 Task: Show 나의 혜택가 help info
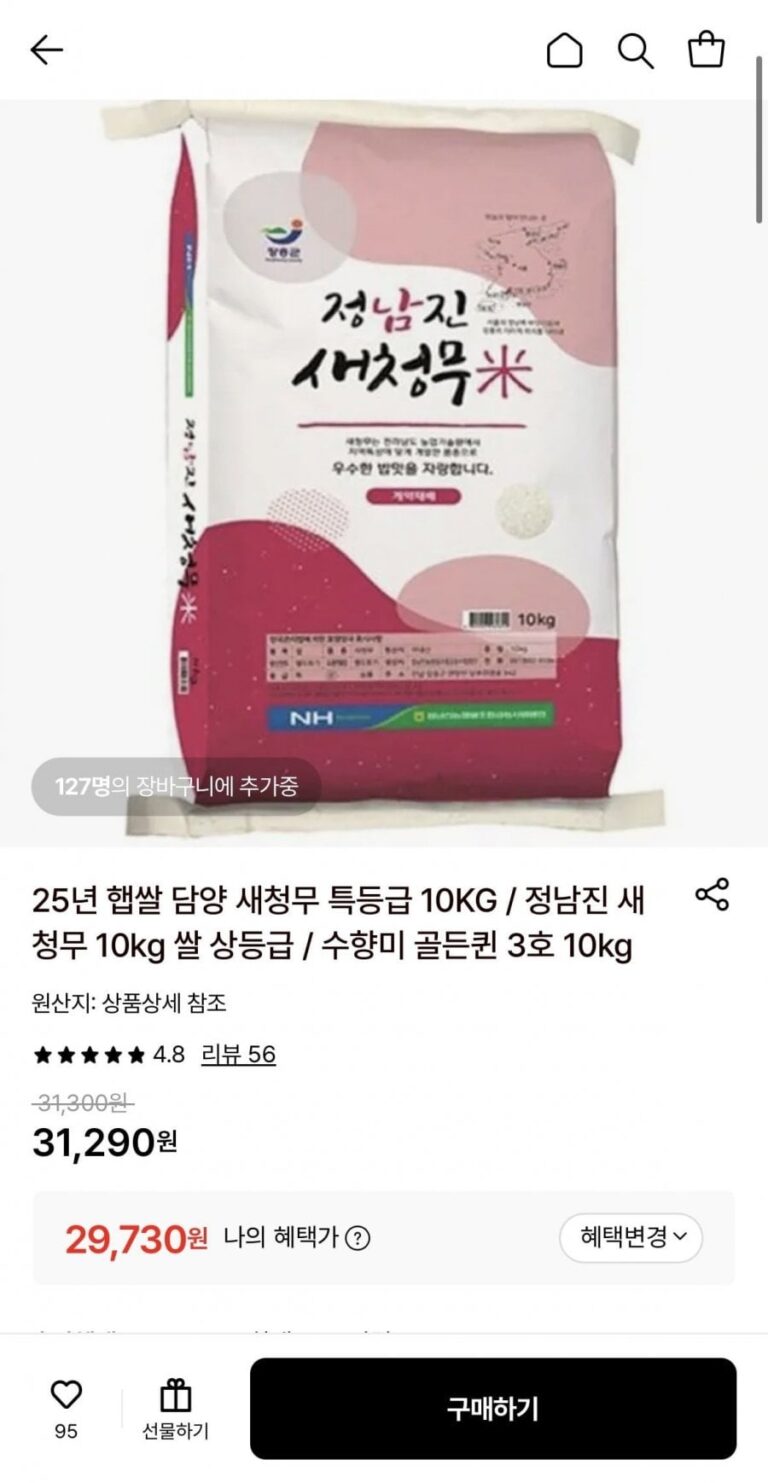[x=357, y=1238]
